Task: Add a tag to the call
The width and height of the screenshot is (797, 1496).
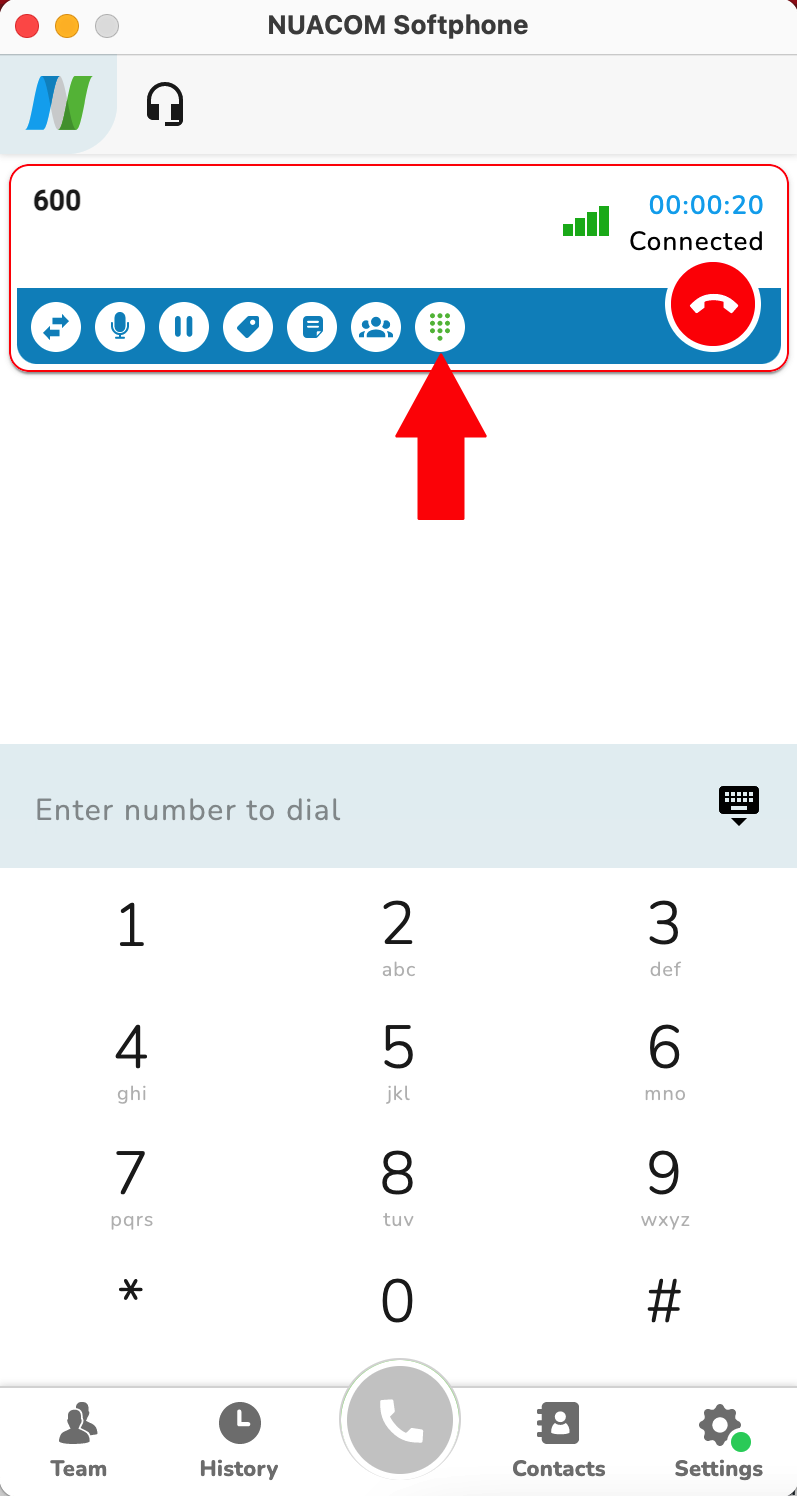Action: (x=248, y=327)
